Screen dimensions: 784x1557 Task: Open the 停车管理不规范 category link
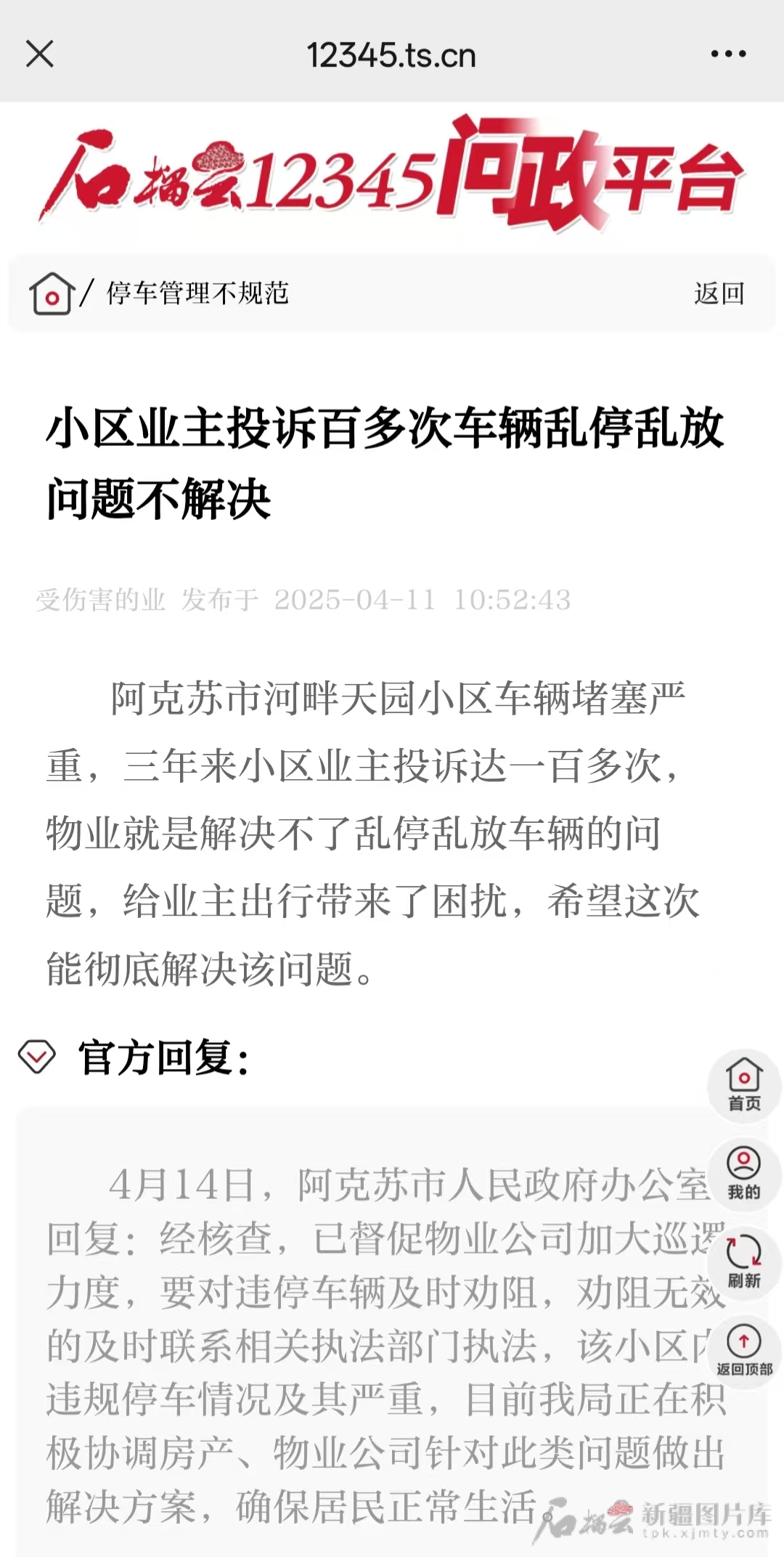coord(197,293)
